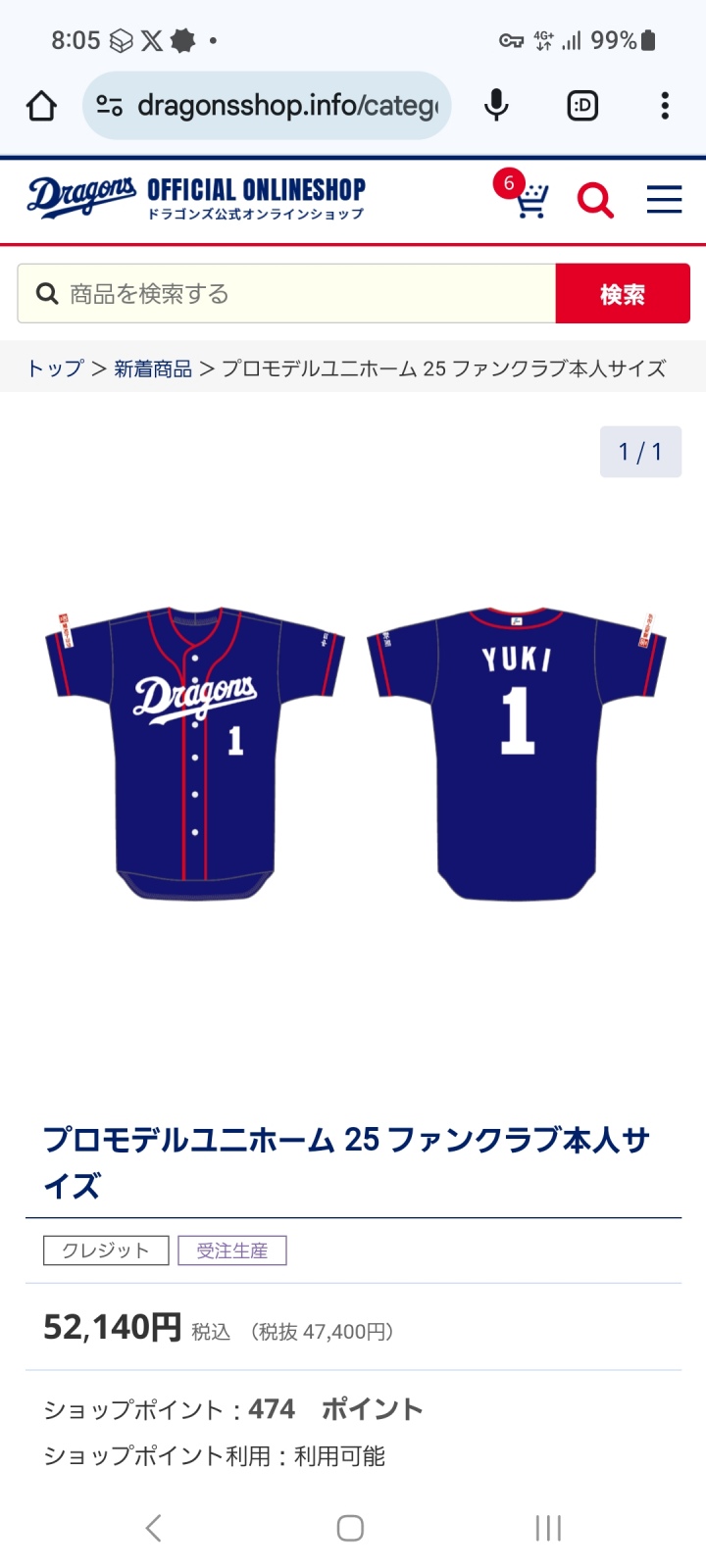
Task: Tap the red magnifier search icon
Action: click(x=595, y=200)
